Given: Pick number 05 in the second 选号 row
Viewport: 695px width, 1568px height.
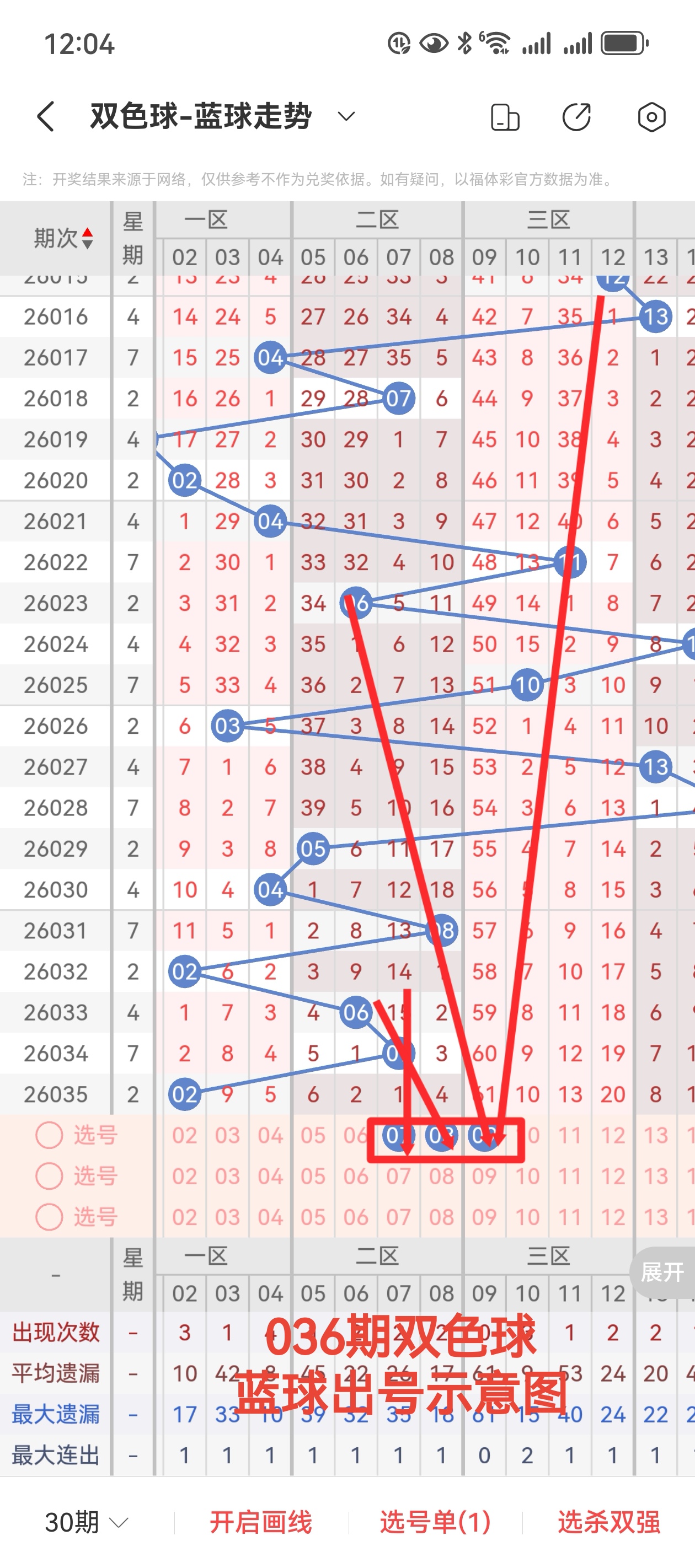Looking at the screenshot, I should [313, 1176].
